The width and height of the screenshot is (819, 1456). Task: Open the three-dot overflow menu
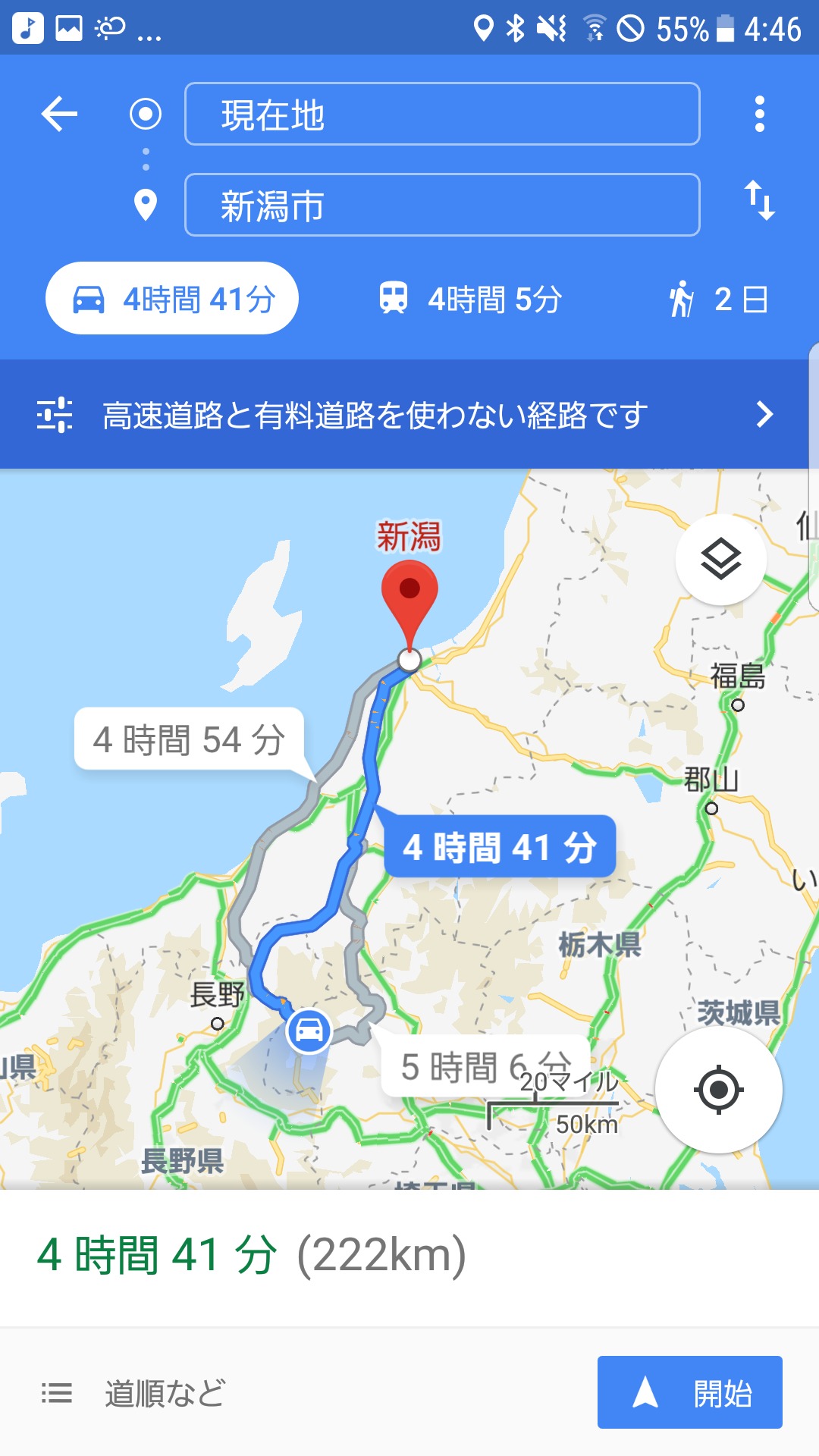click(759, 115)
